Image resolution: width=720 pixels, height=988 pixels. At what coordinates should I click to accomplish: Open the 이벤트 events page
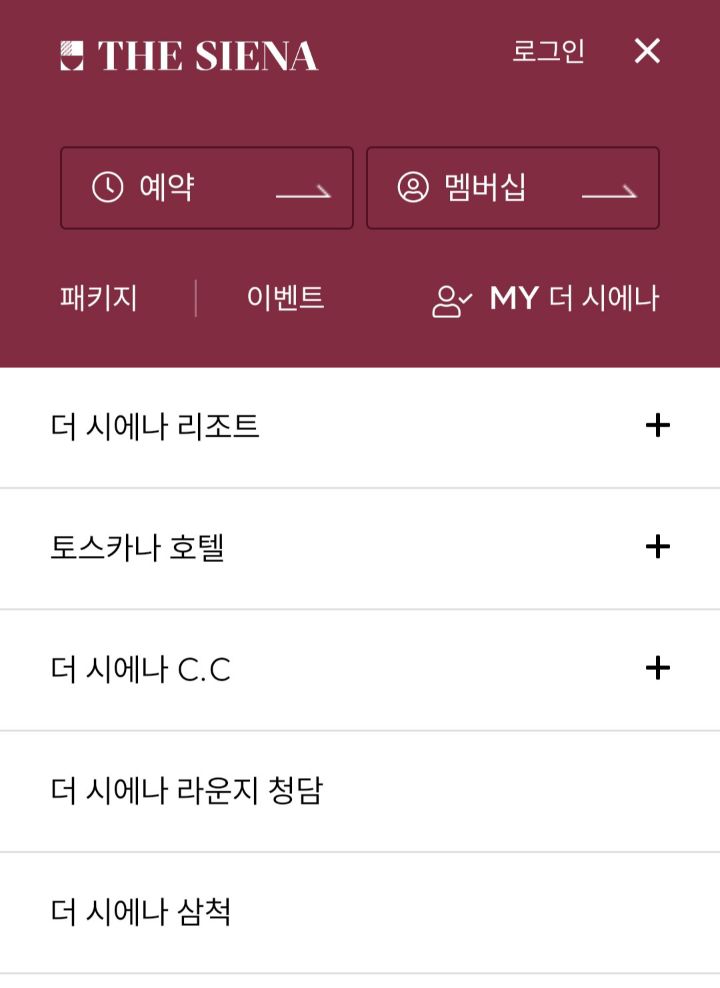285,298
